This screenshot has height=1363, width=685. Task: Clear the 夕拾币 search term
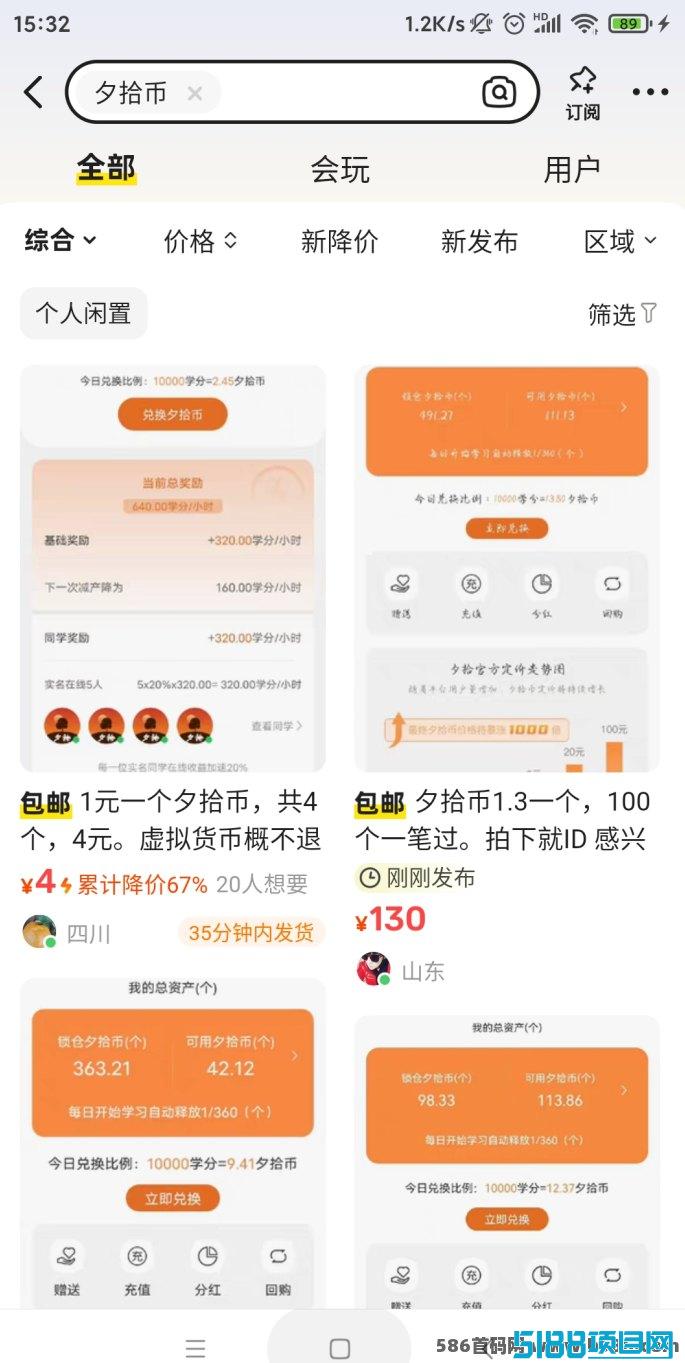click(195, 93)
